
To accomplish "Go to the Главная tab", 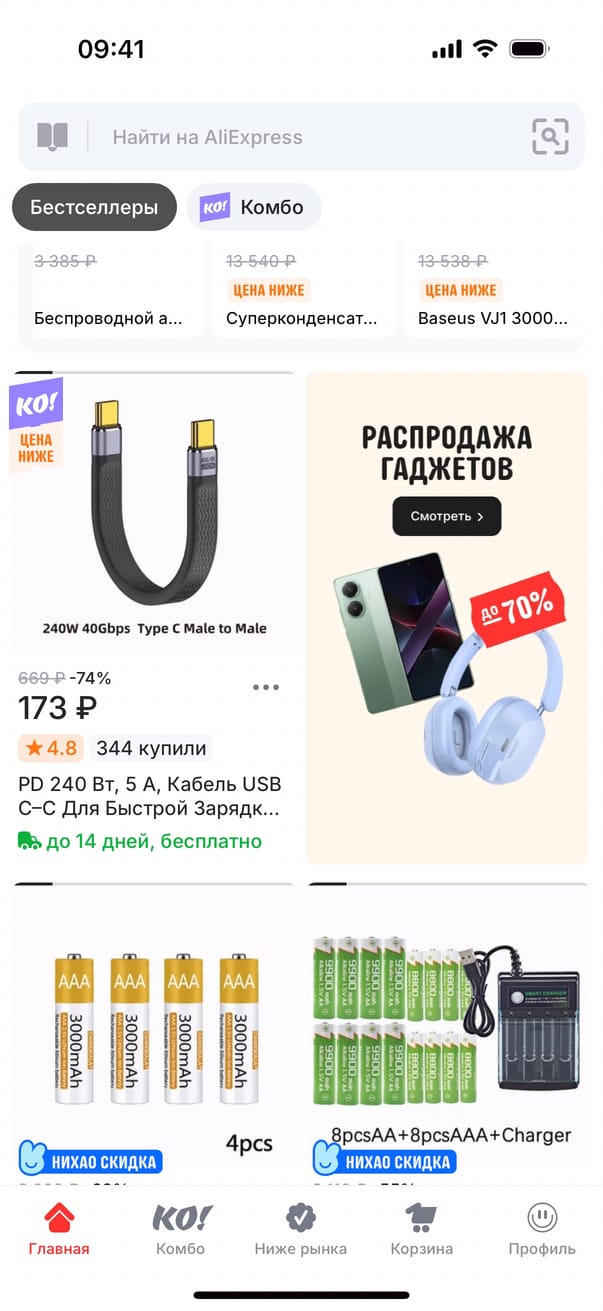I will (x=59, y=1229).
